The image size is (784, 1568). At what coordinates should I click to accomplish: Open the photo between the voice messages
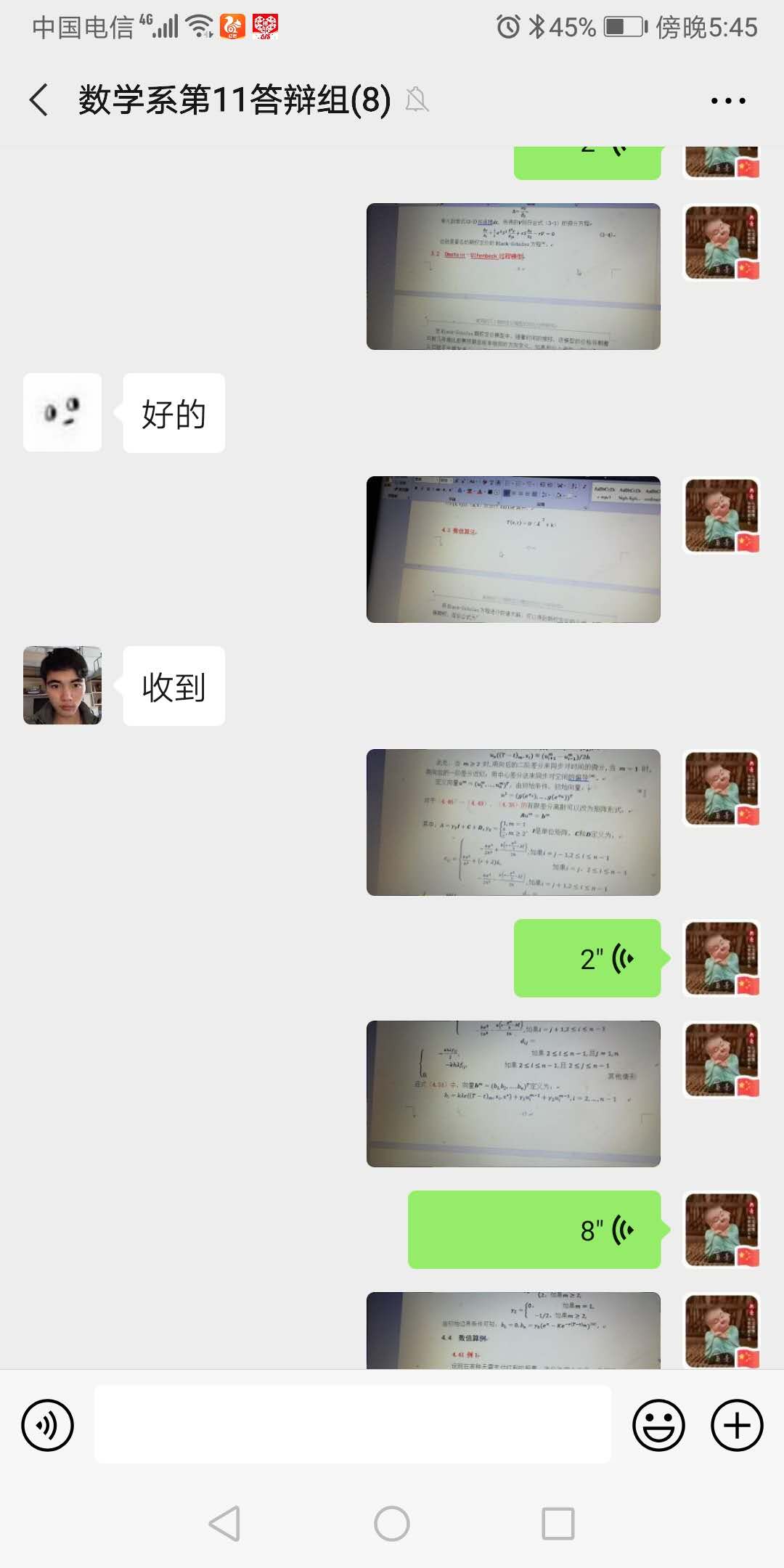pos(513,1094)
